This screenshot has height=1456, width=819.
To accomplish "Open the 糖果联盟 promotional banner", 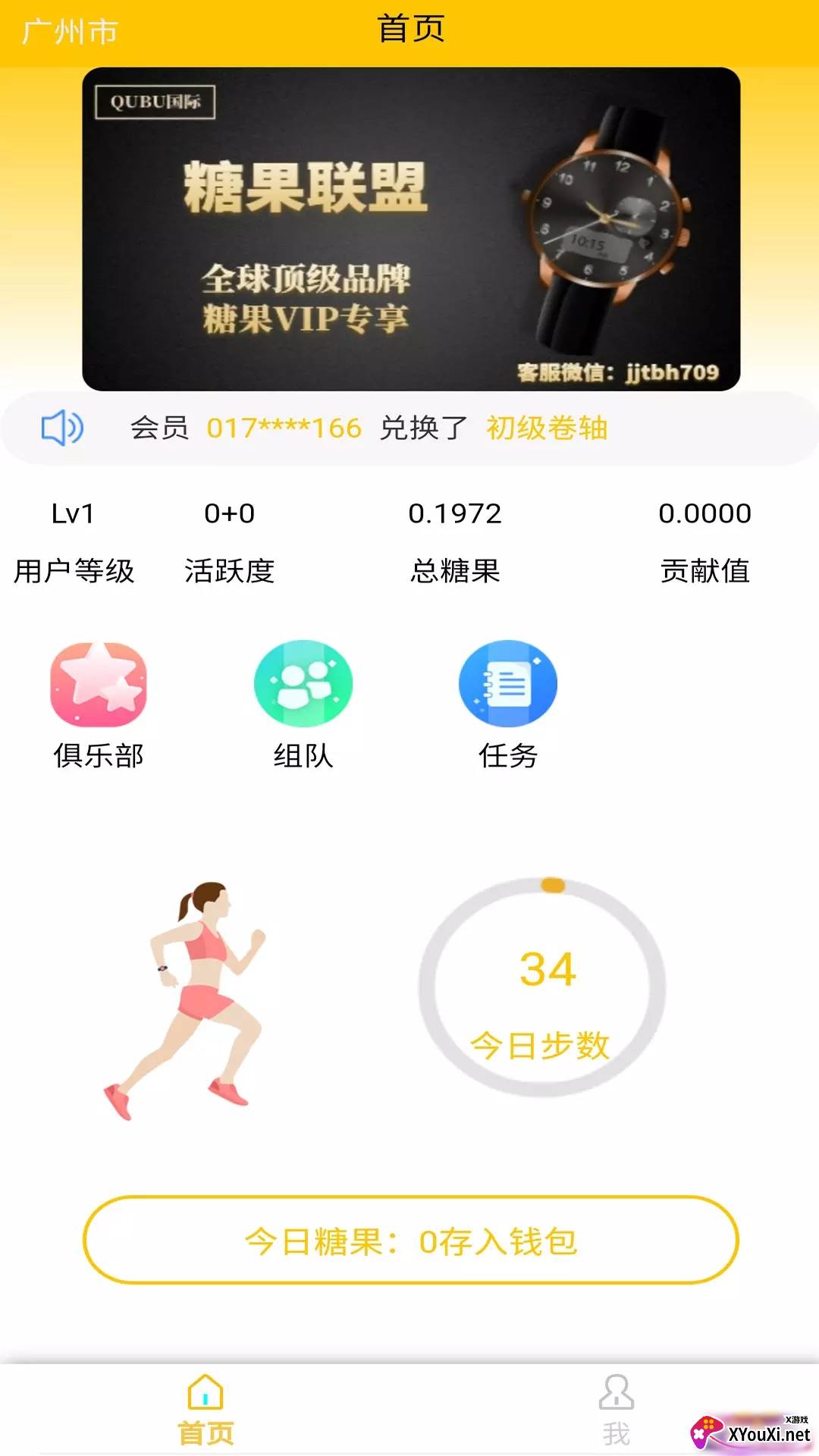I will pos(411,229).
